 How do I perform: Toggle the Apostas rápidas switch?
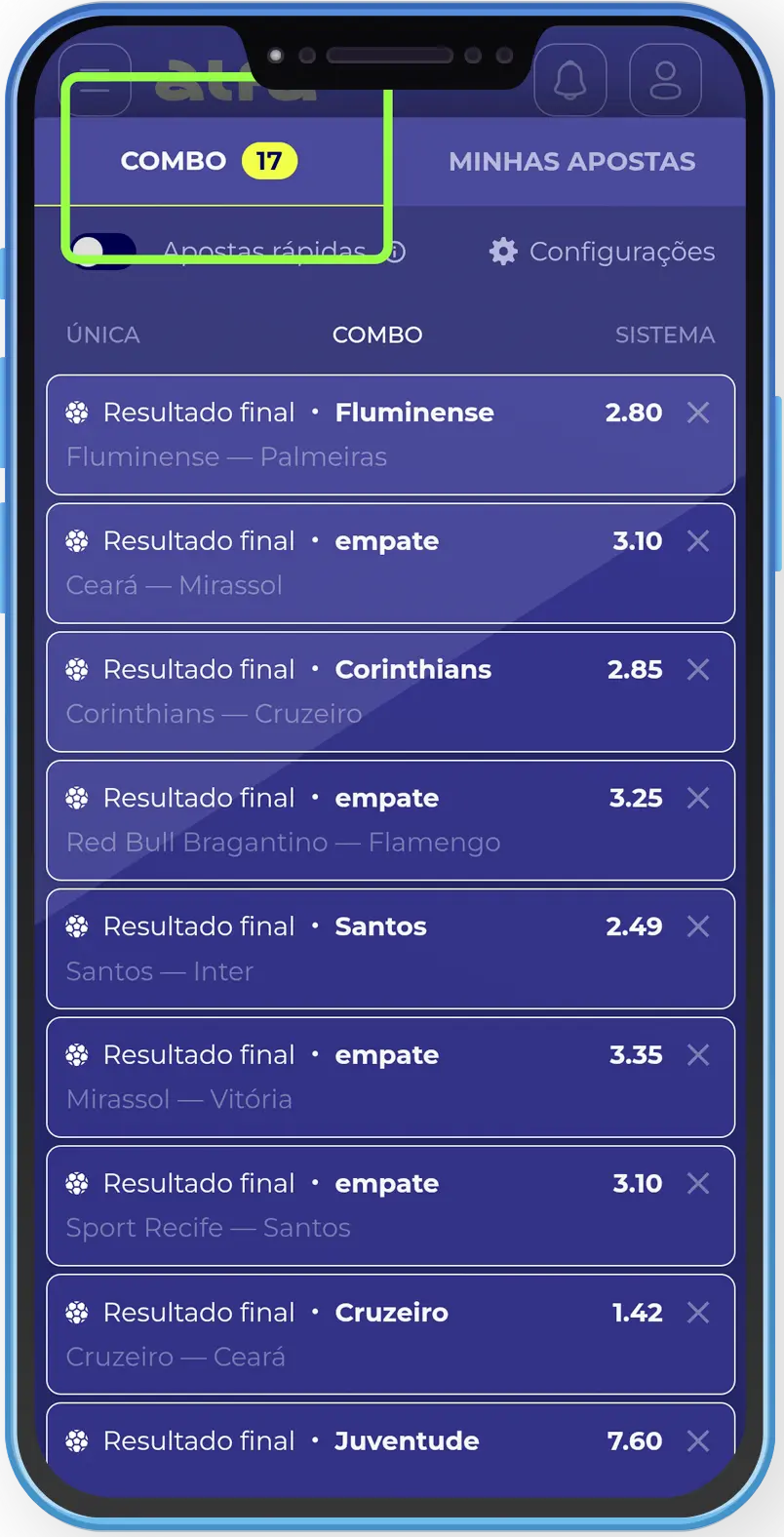point(103,251)
